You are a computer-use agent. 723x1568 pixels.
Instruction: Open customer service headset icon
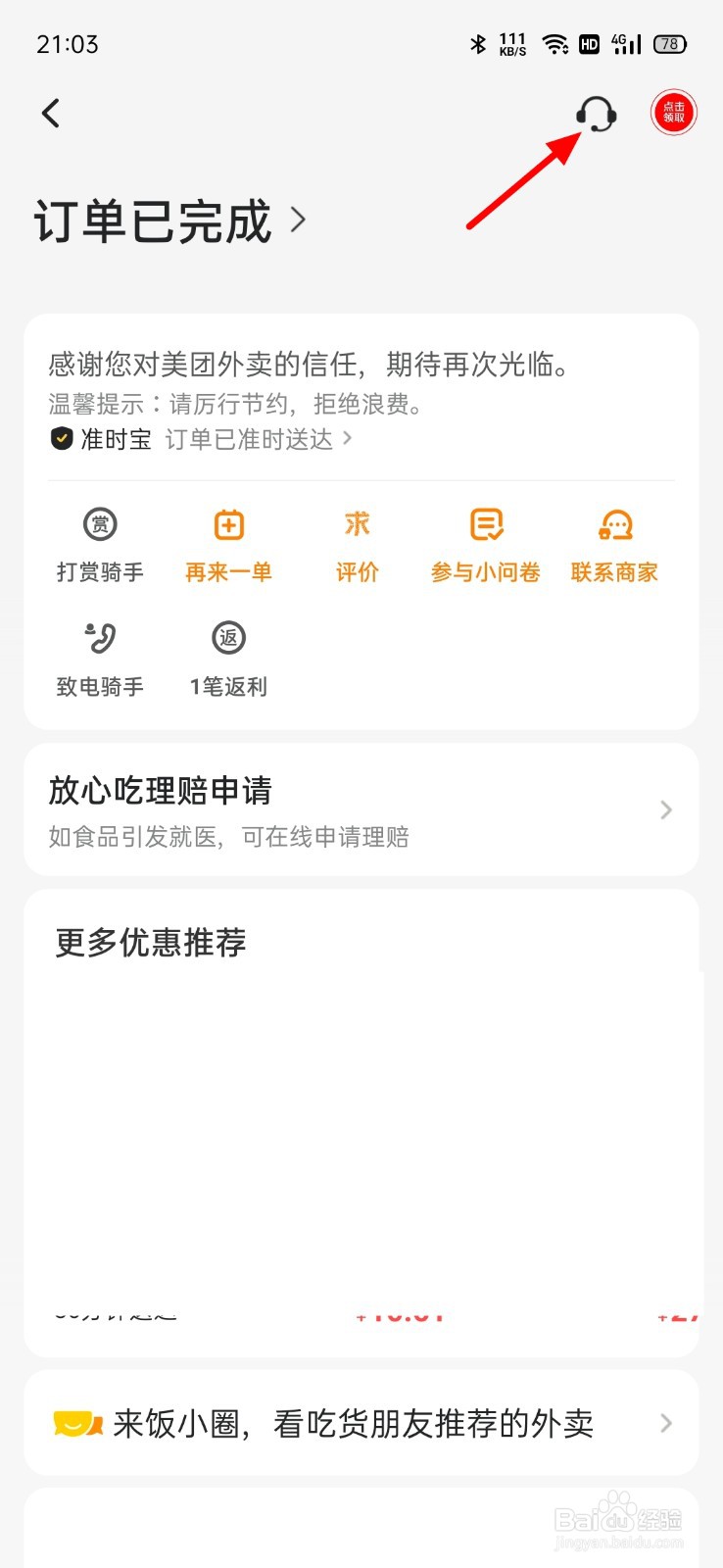[x=596, y=115]
